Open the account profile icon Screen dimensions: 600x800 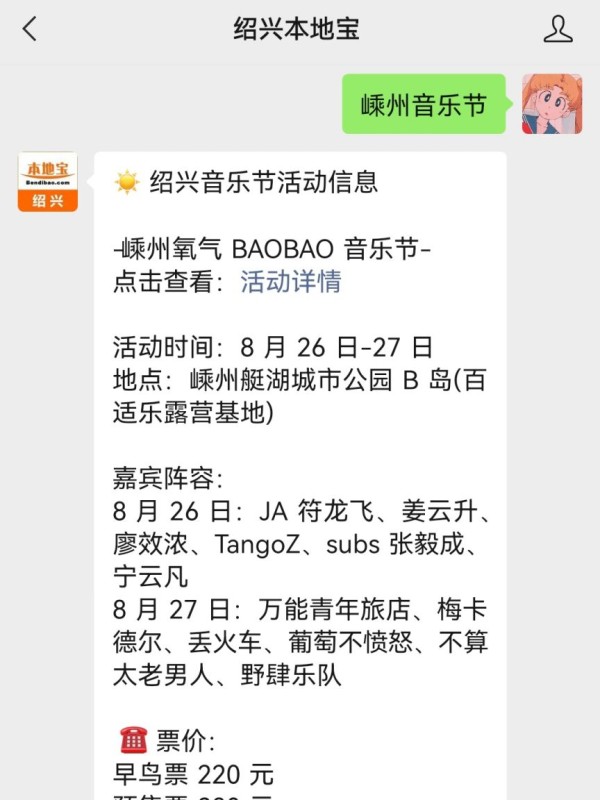pos(558,29)
